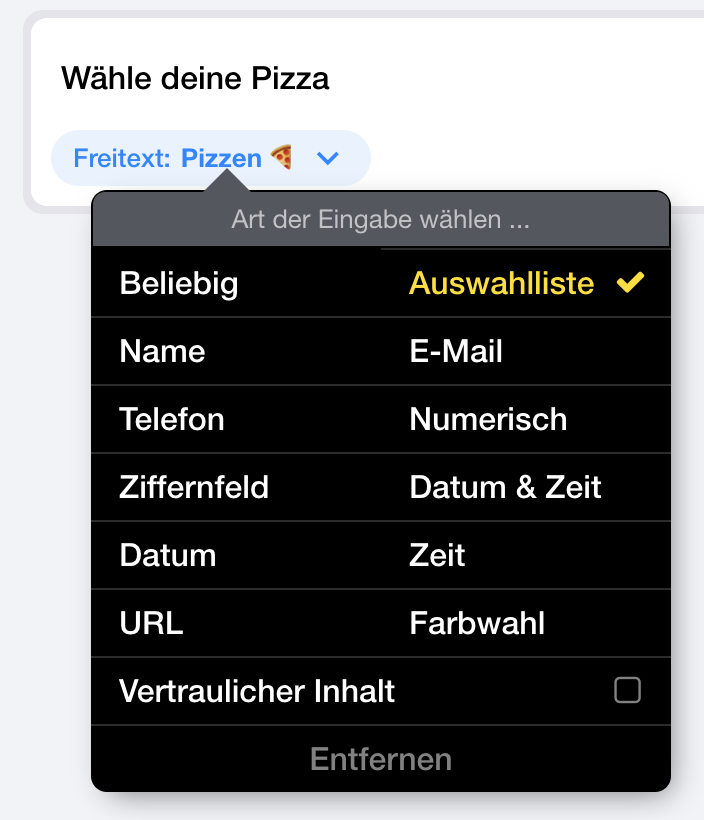
Task: Select Ziffernfeld as input type
Action: [x=194, y=487]
